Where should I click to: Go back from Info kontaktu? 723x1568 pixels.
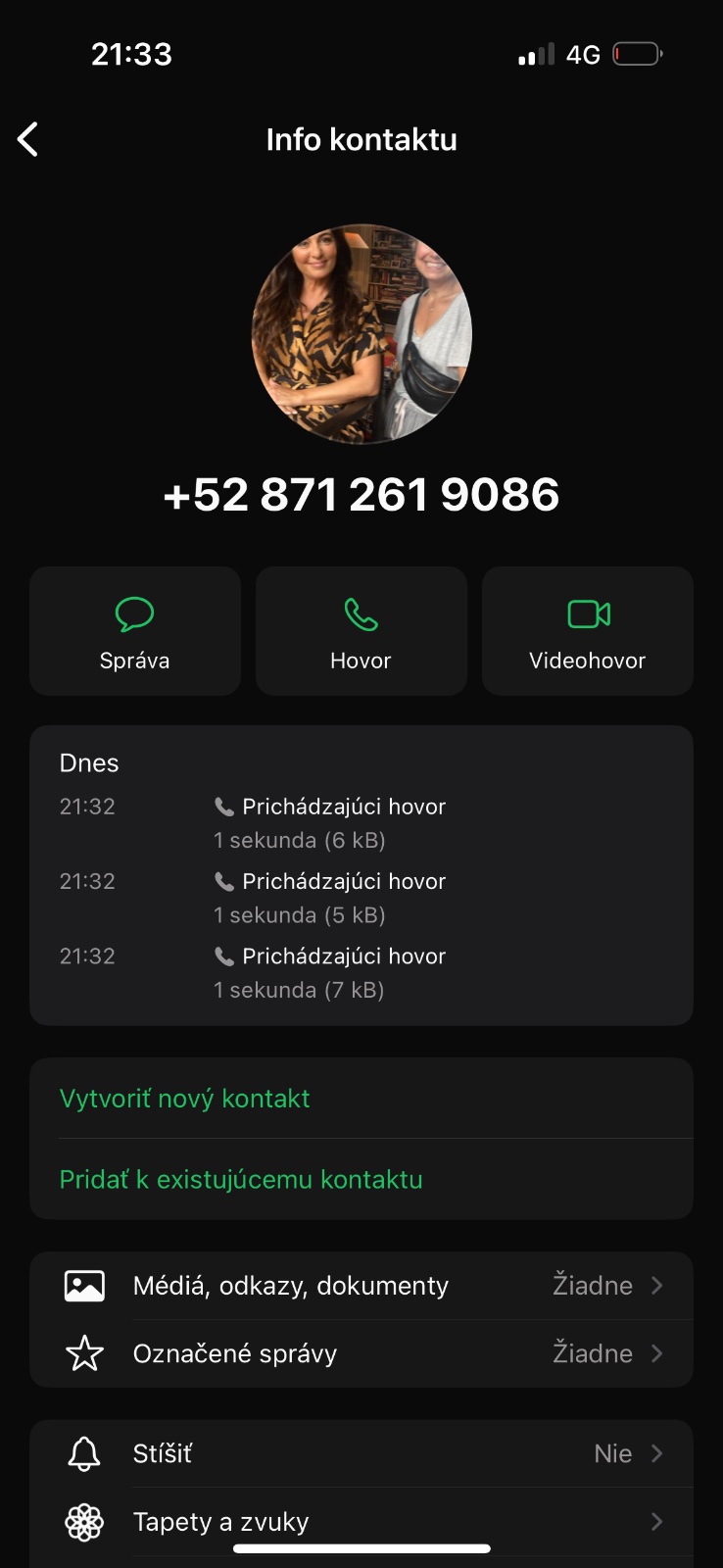(28, 139)
